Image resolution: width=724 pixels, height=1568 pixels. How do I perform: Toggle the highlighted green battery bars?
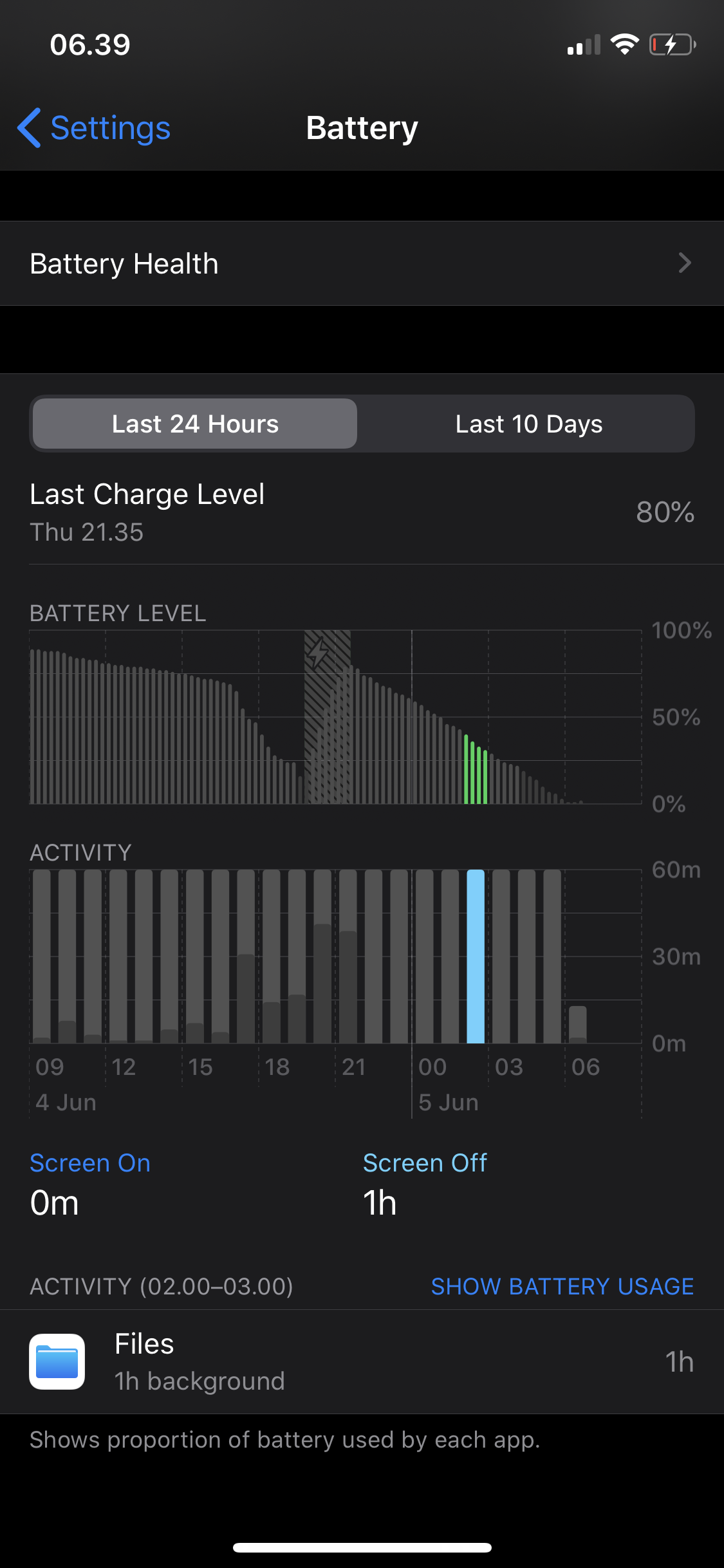[475, 769]
